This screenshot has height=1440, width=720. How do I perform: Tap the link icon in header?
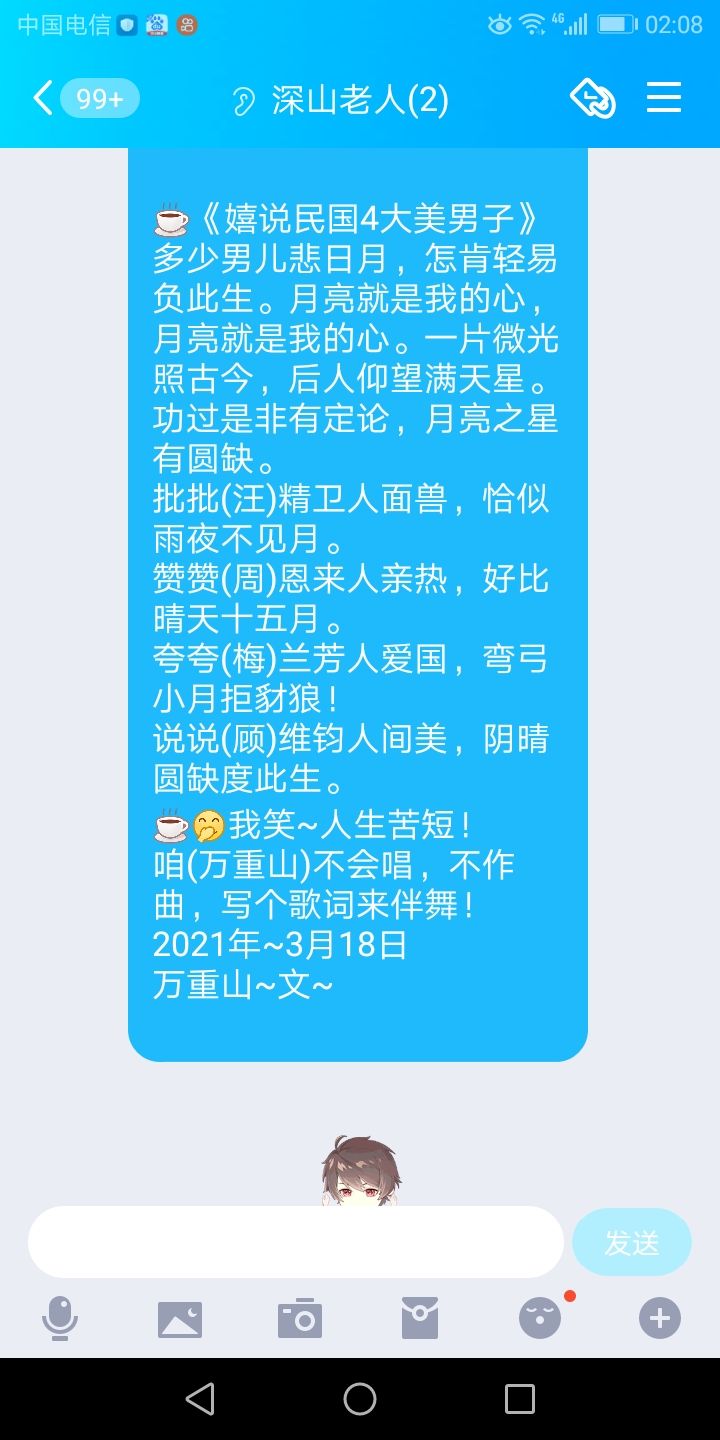(593, 98)
